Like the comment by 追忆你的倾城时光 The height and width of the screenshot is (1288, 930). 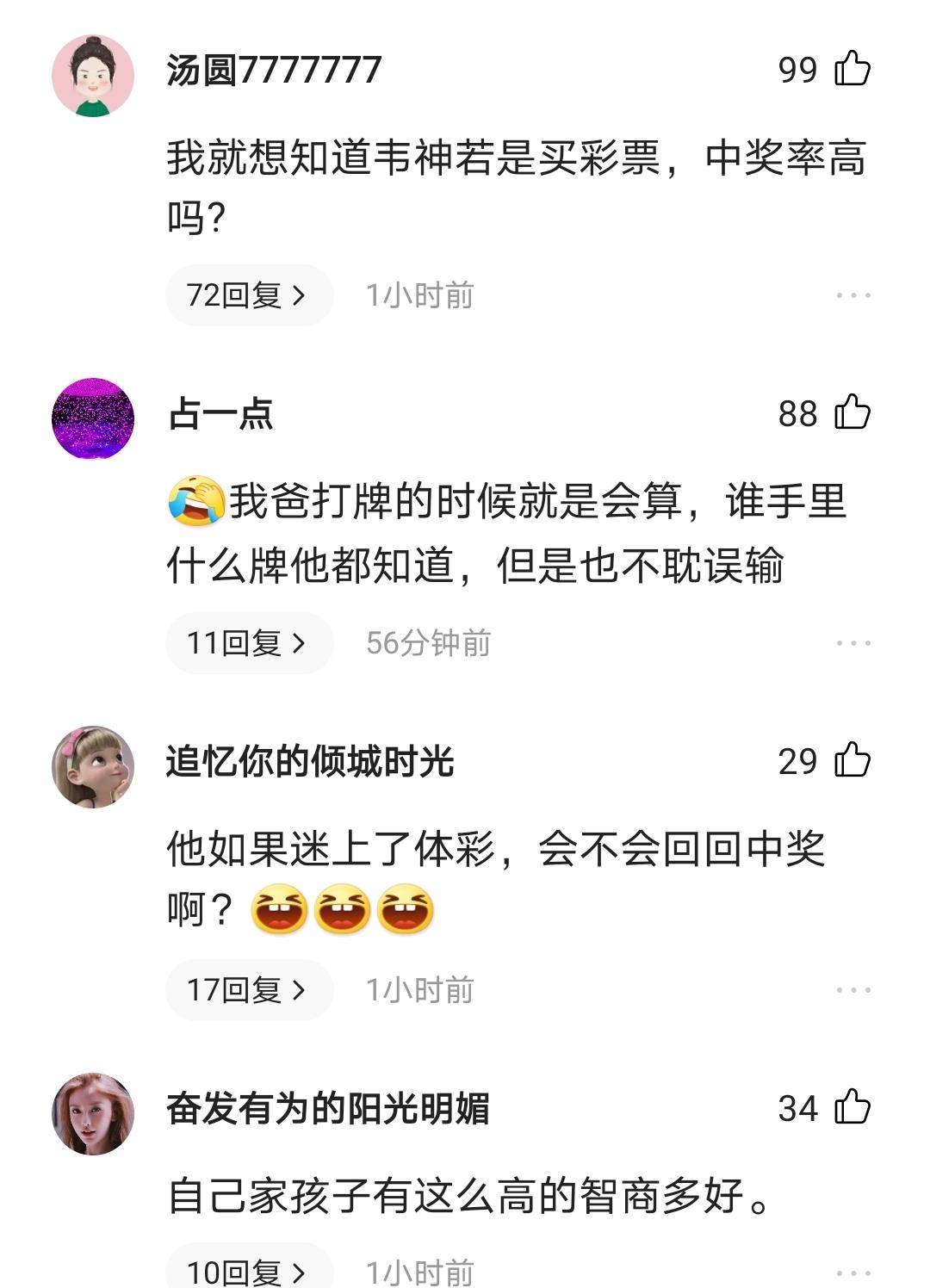(852, 761)
